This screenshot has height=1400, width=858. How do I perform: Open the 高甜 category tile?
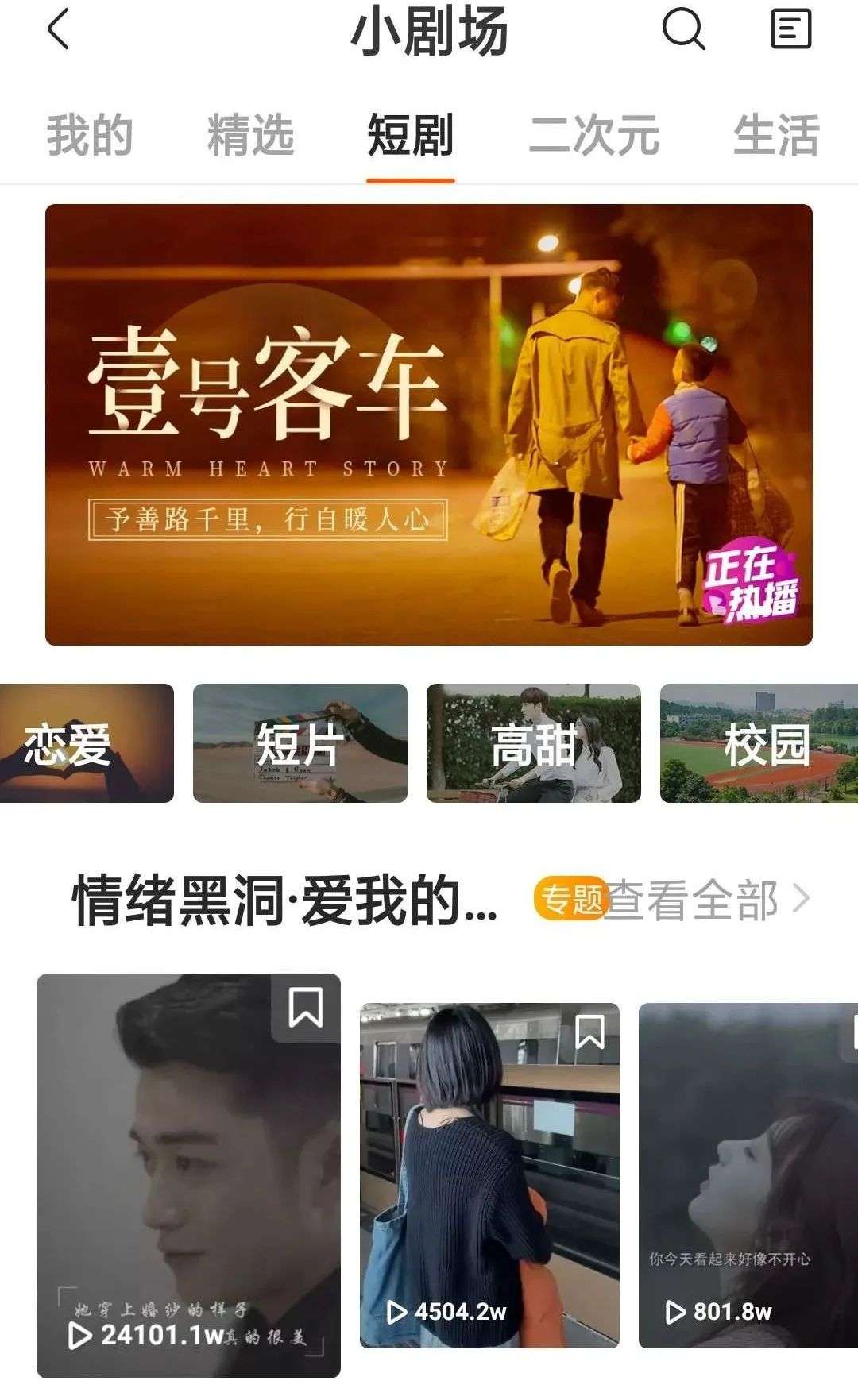click(533, 743)
